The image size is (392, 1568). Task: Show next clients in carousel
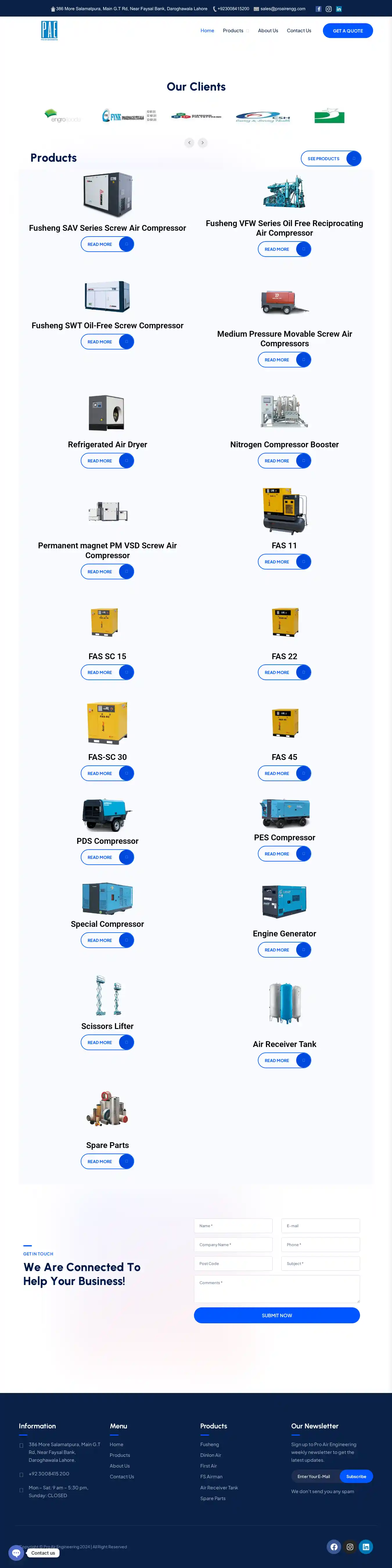[203, 143]
